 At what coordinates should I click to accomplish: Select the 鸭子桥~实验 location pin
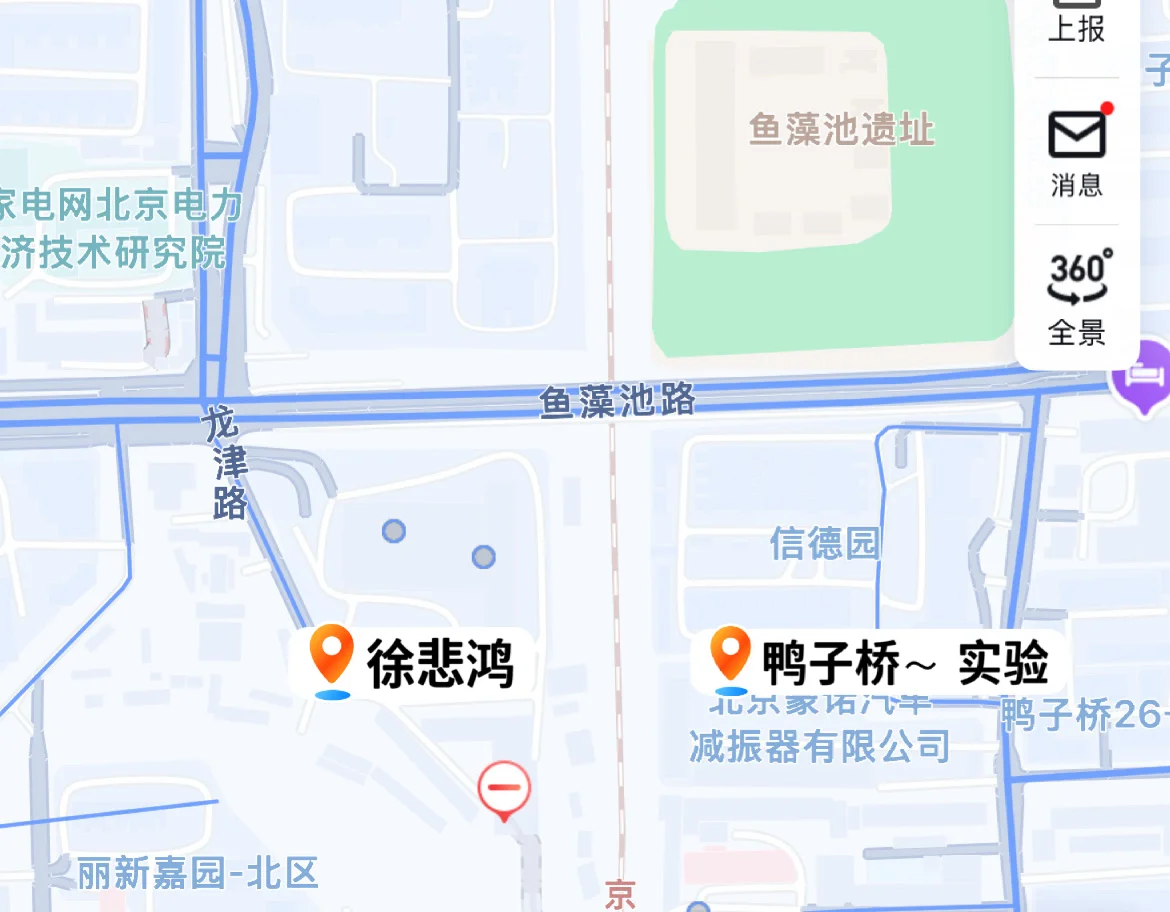pyautogui.click(x=731, y=658)
